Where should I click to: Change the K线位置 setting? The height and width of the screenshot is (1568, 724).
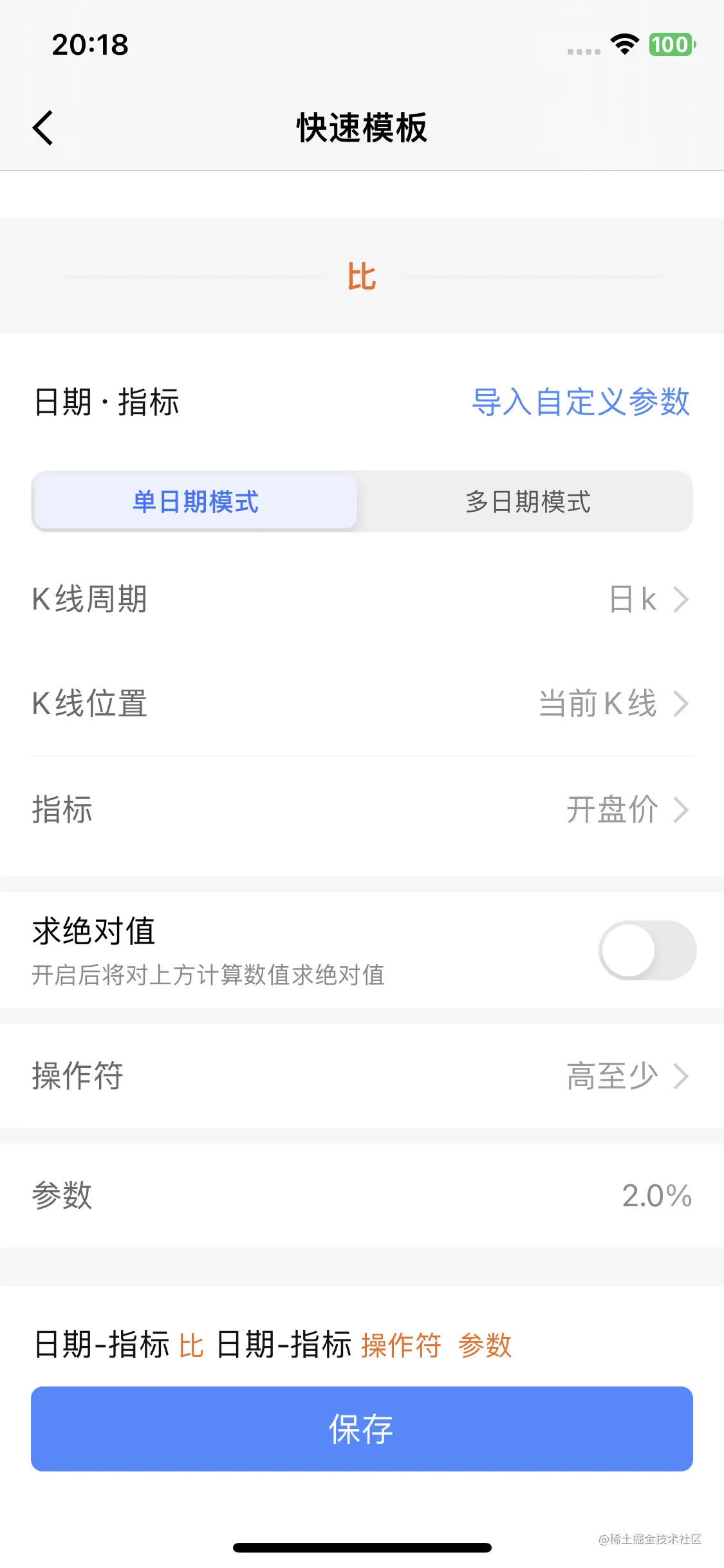pos(613,704)
